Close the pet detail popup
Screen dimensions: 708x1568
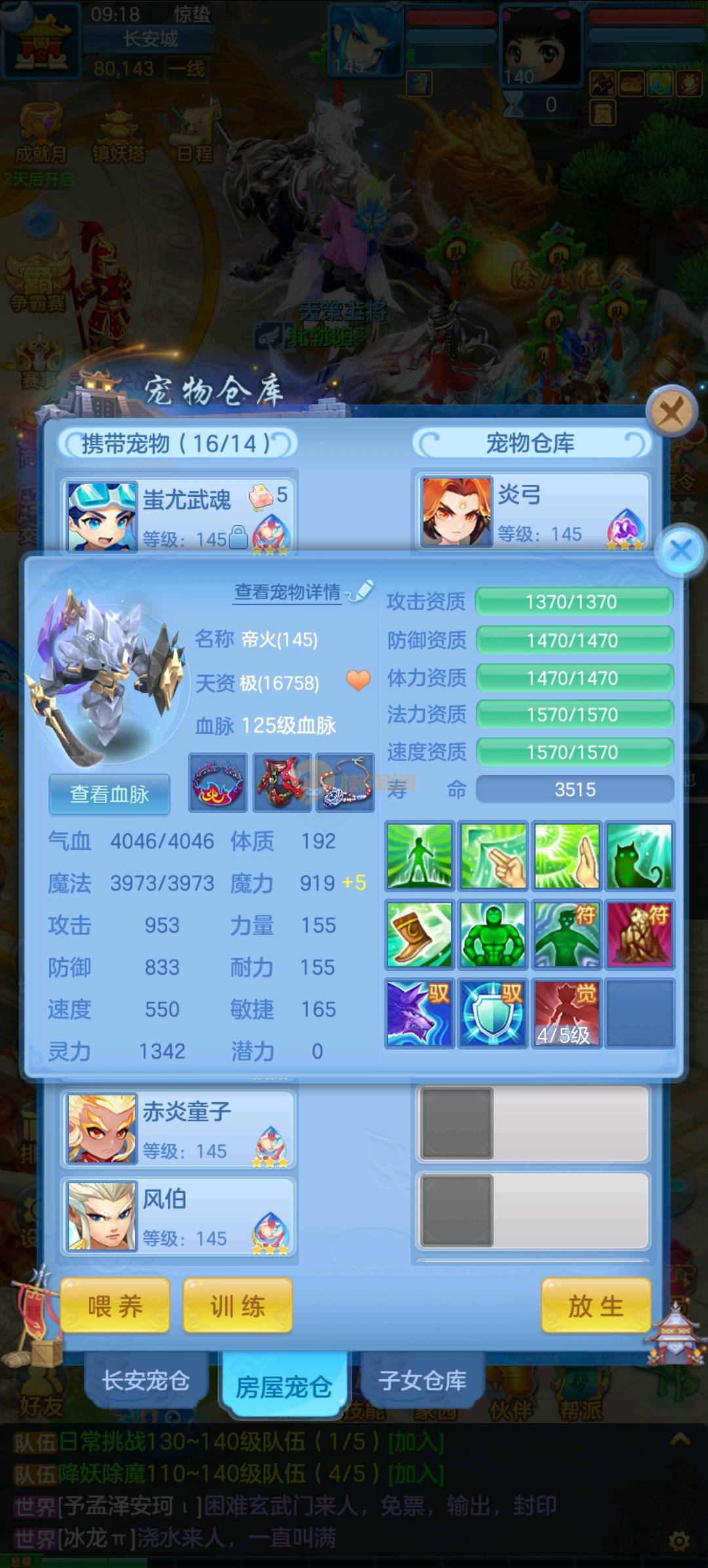tap(682, 550)
